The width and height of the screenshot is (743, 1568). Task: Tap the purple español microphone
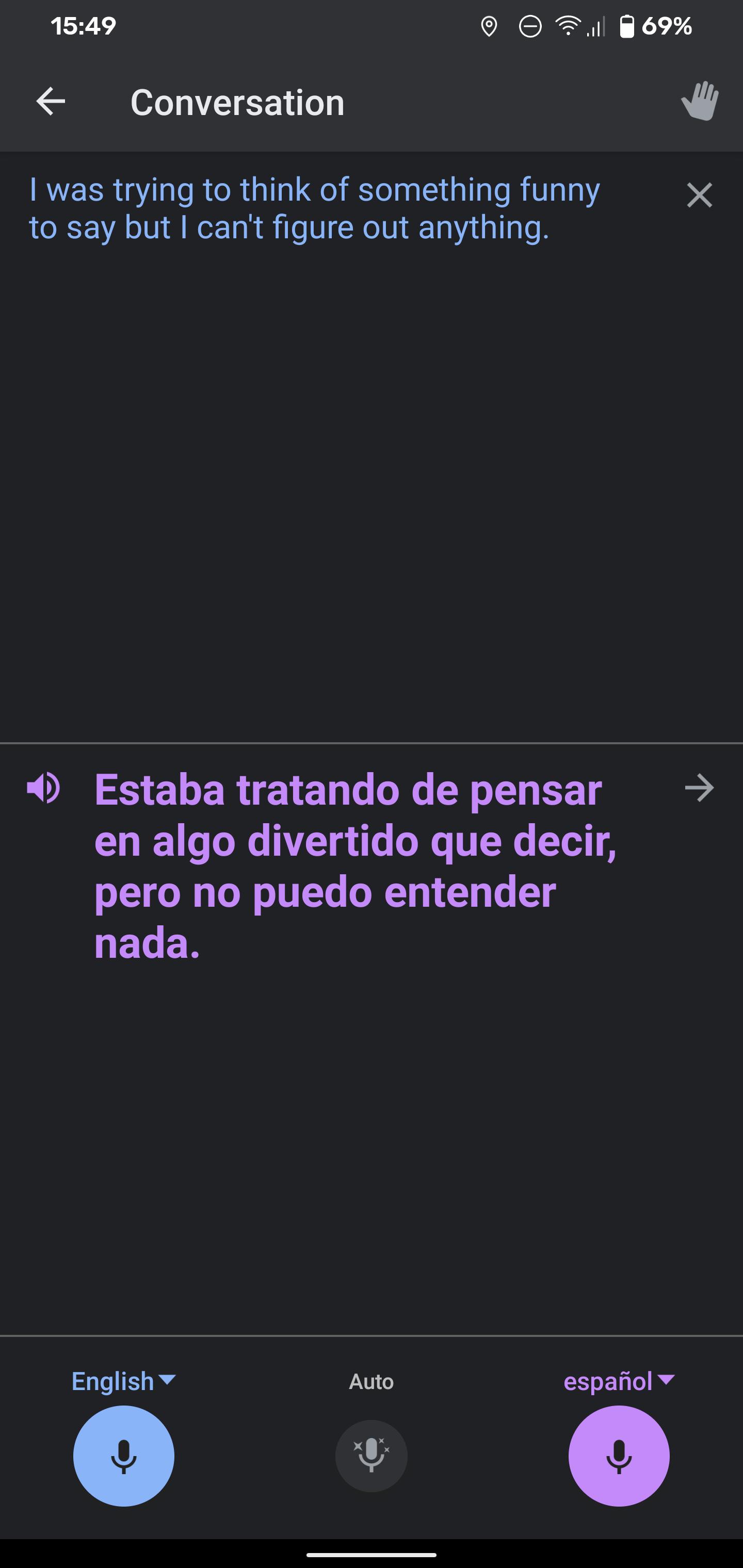coord(619,1456)
